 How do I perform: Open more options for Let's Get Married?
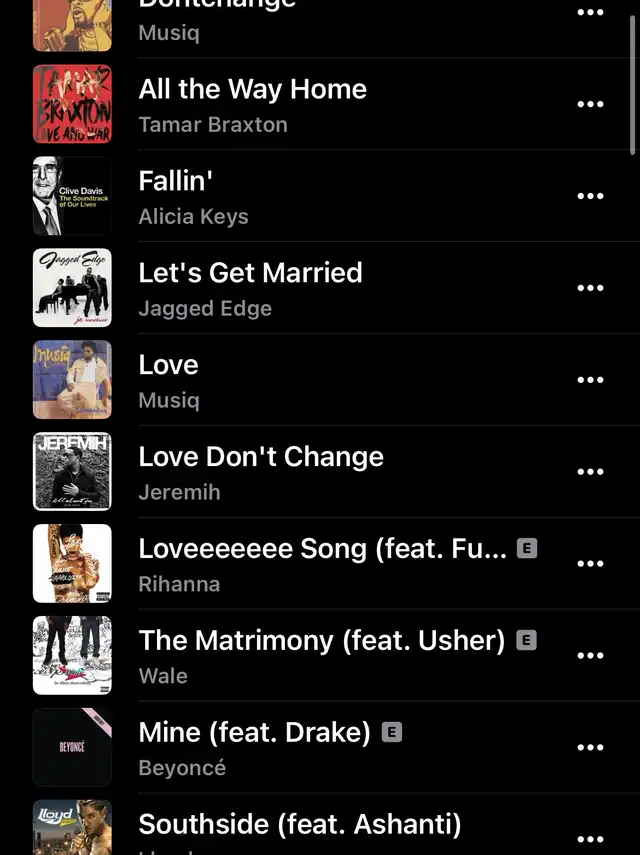(x=590, y=288)
